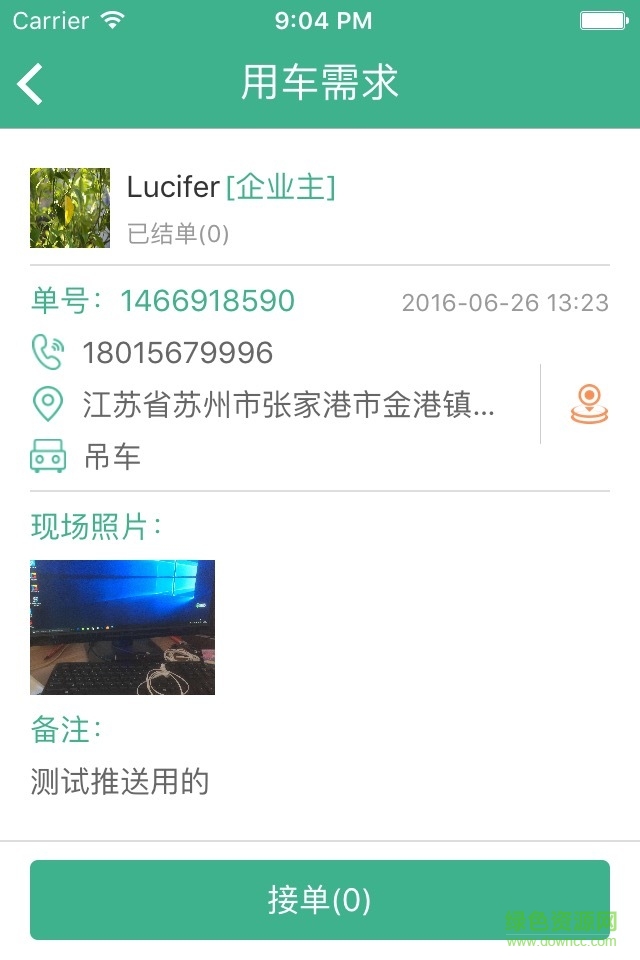Open the orange map location icon
This screenshot has width=640, height=960.
pos(589,404)
